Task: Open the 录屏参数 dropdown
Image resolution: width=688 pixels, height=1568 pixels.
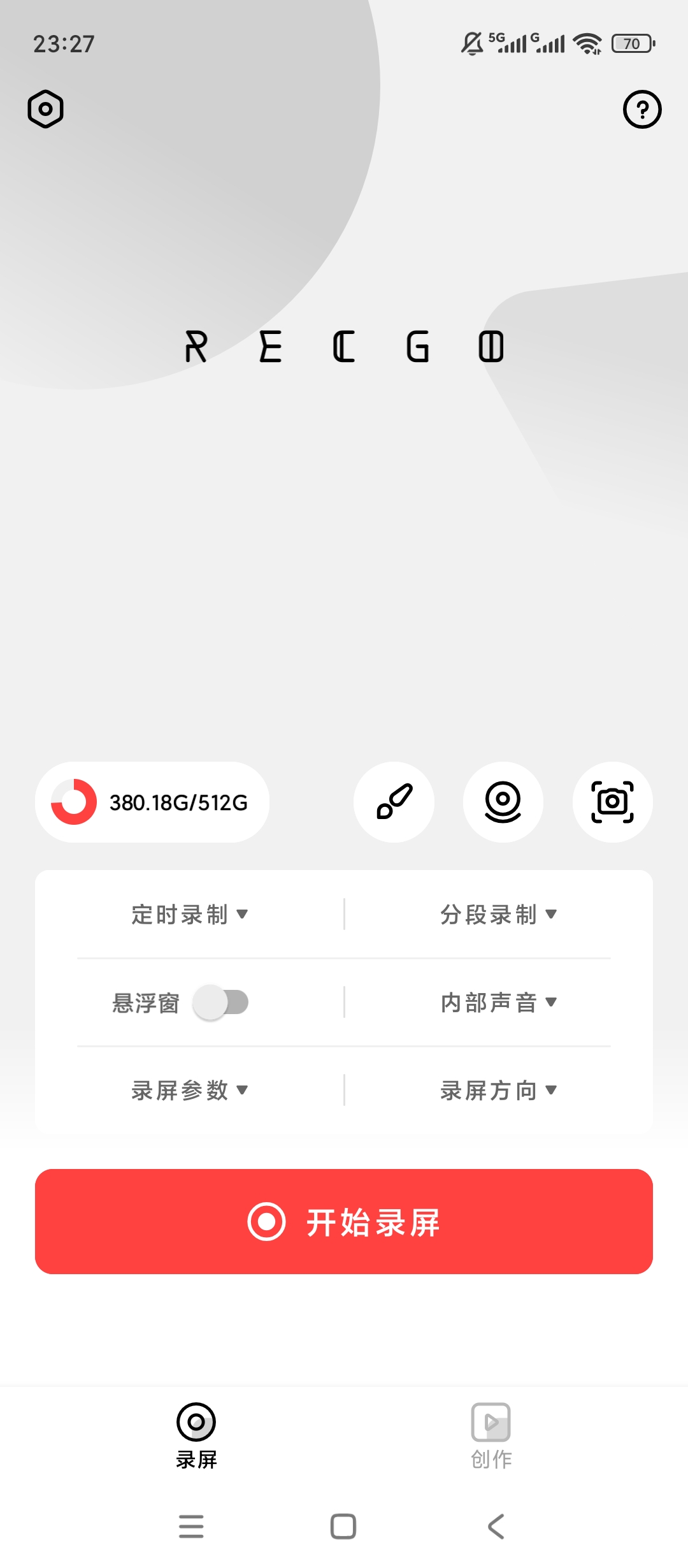Action: point(189,1091)
